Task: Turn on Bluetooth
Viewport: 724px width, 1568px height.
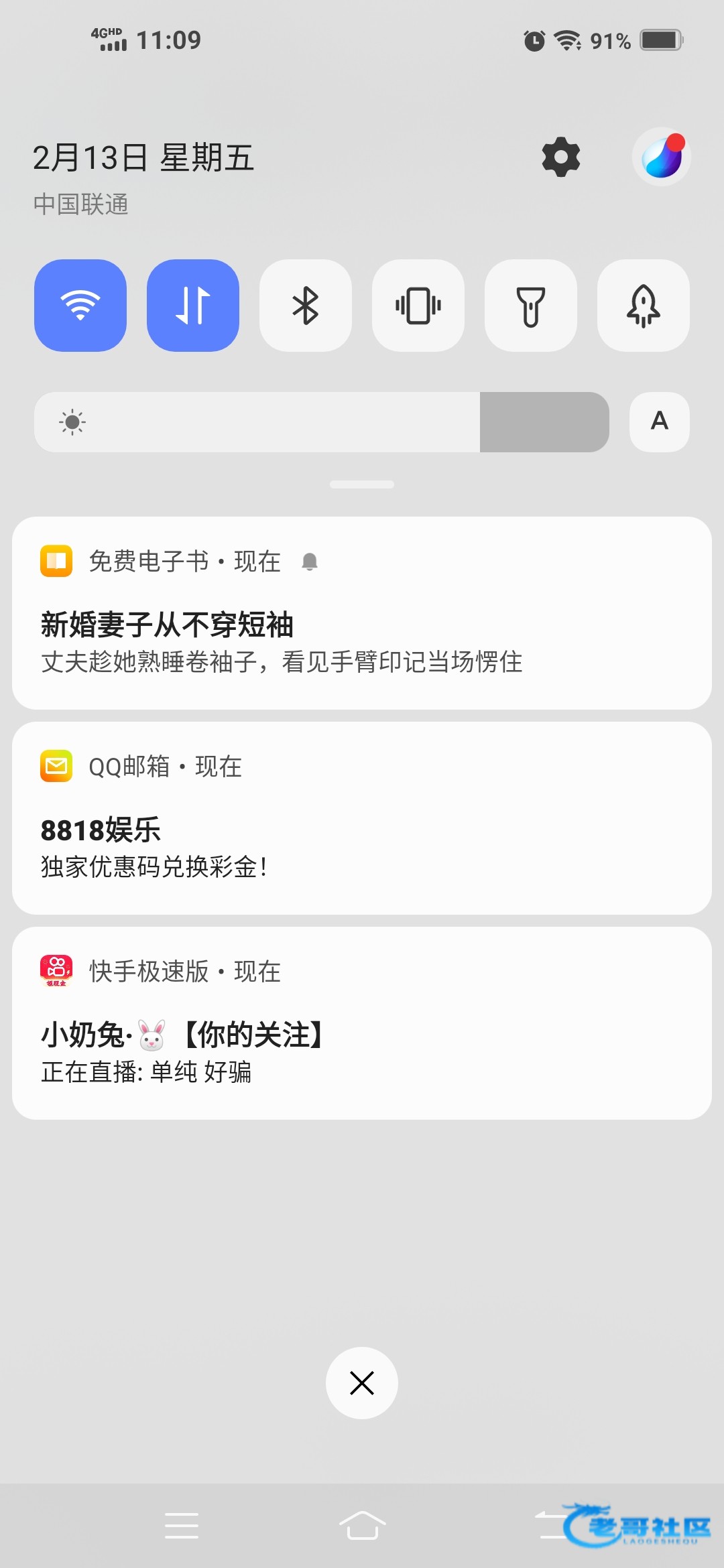Action: pyautogui.click(x=306, y=306)
